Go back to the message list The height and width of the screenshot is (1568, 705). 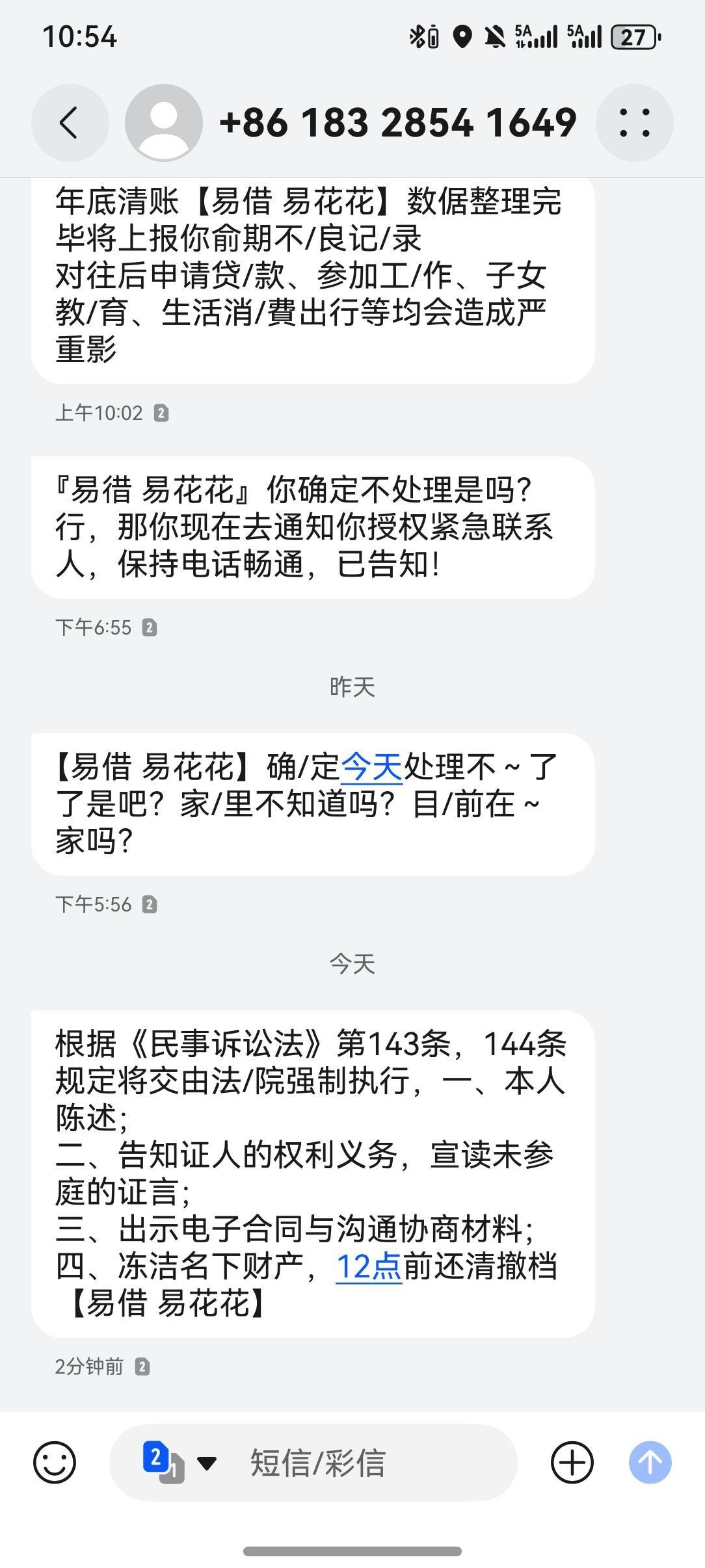[70, 122]
